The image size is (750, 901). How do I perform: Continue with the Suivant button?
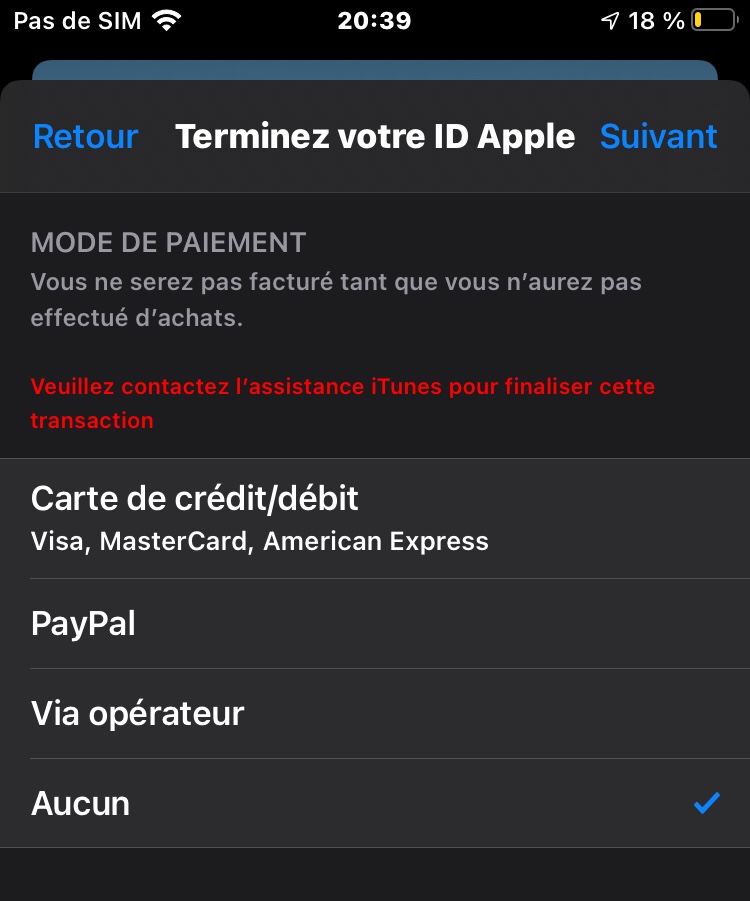coord(658,137)
